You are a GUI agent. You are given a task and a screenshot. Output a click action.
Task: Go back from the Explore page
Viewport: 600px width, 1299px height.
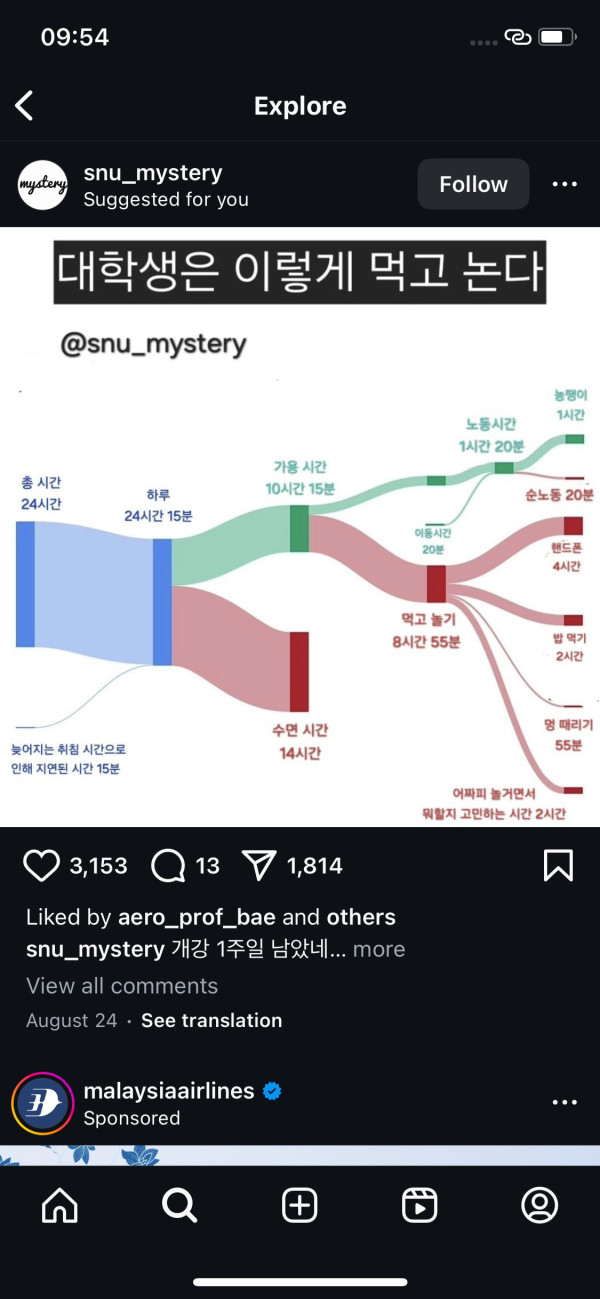25,106
